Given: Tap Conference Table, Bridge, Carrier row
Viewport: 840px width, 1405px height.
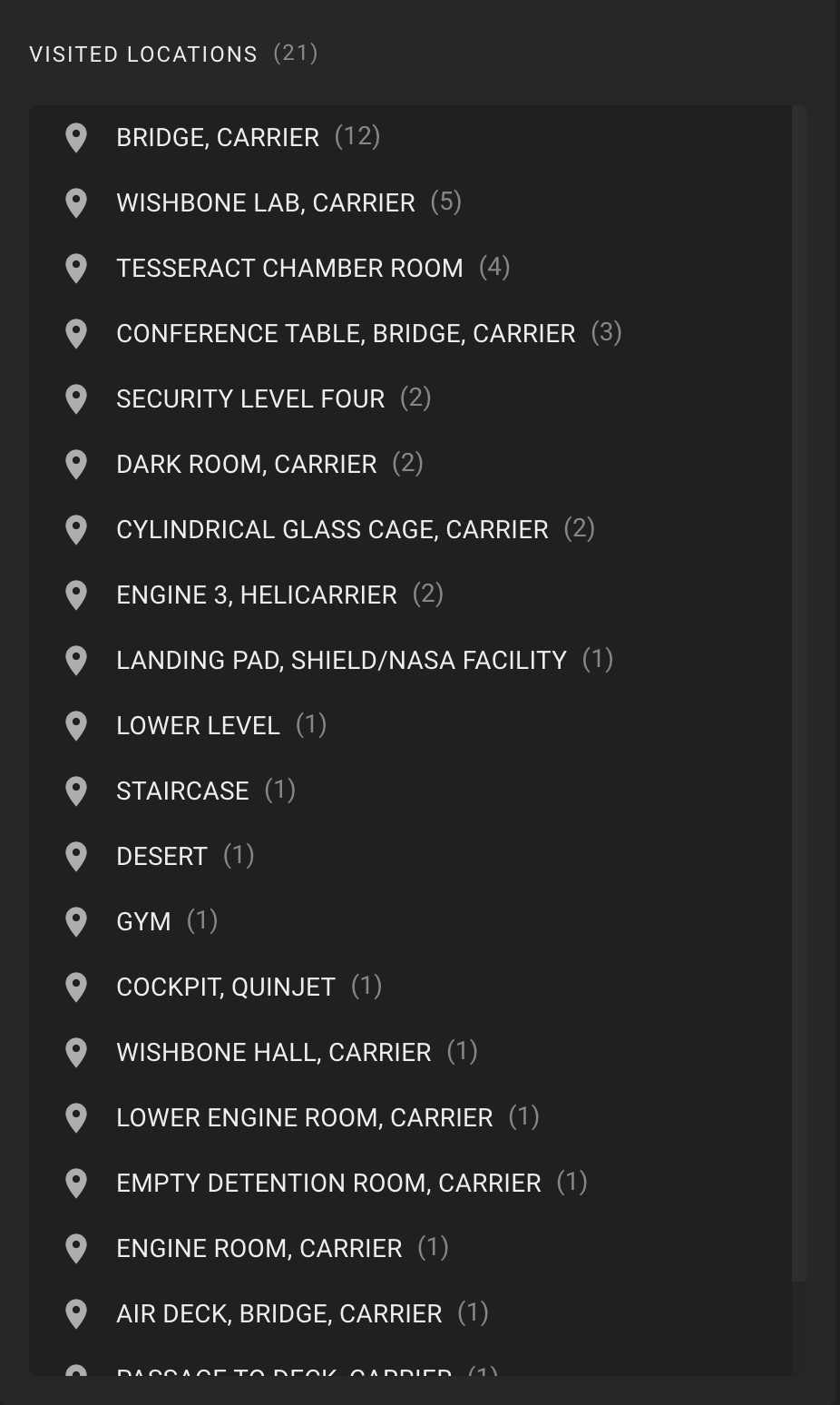Looking at the screenshot, I should click(x=410, y=333).
